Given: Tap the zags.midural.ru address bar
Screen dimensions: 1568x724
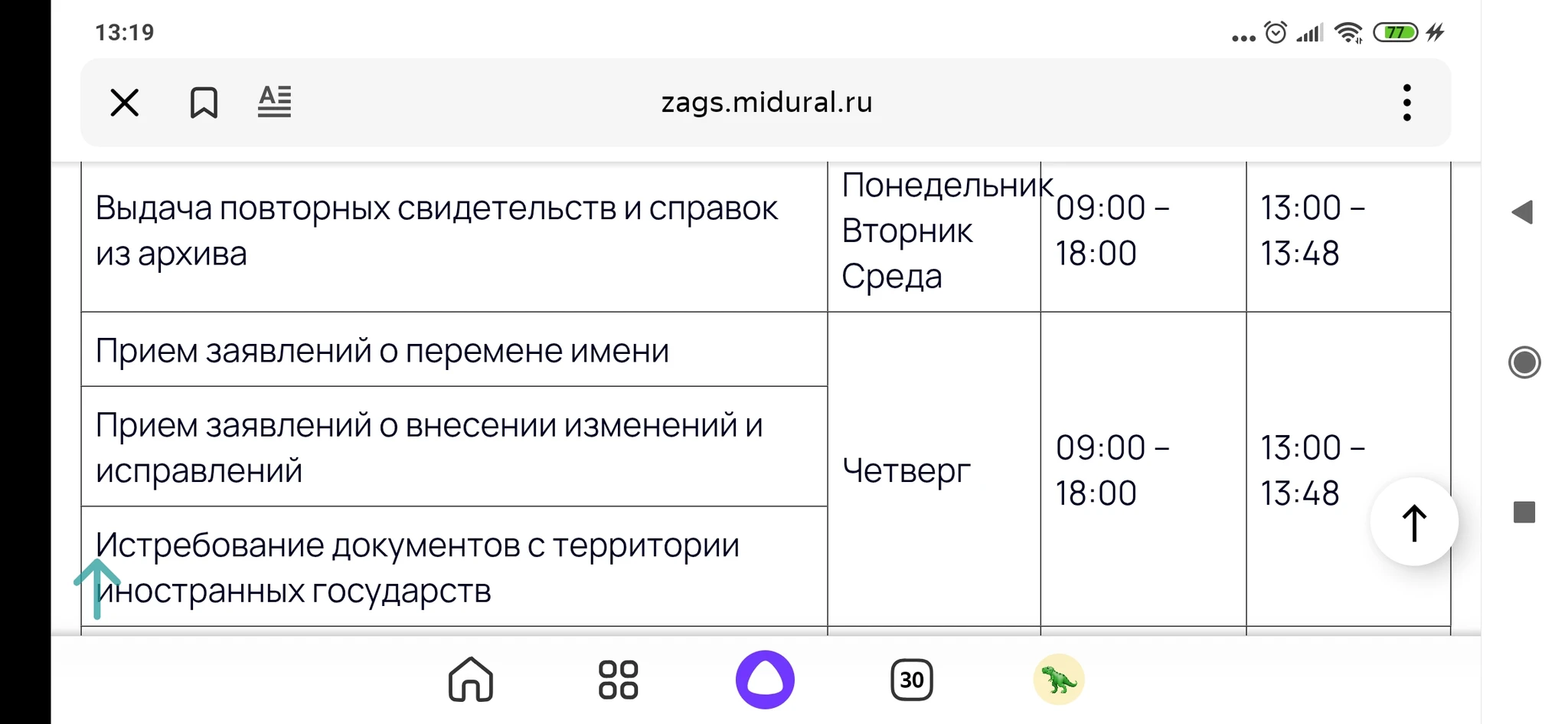Looking at the screenshot, I should (766, 102).
